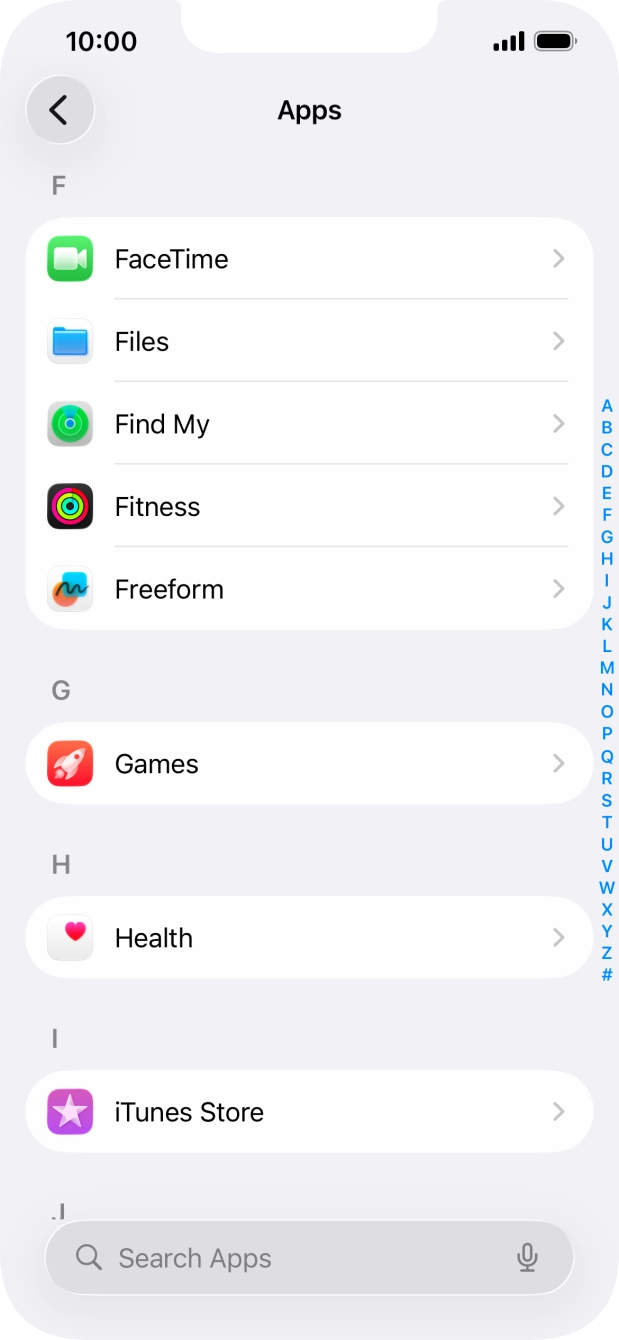The height and width of the screenshot is (1340, 619).
Task: Tap the Search Apps field
Action: point(309,1258)
